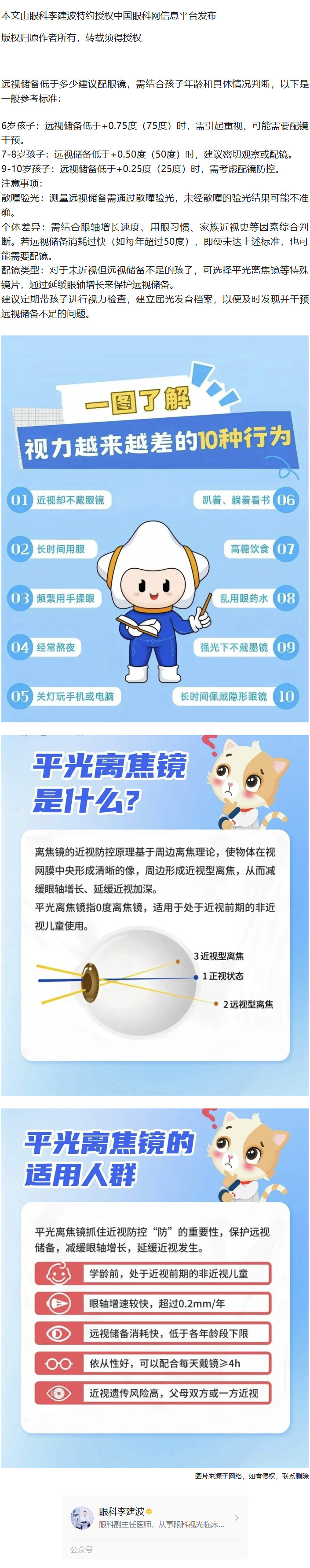Enlarge the 平光离焦镜的适用人群 image
The image size is (310, 1568).
pos(154,1288)
